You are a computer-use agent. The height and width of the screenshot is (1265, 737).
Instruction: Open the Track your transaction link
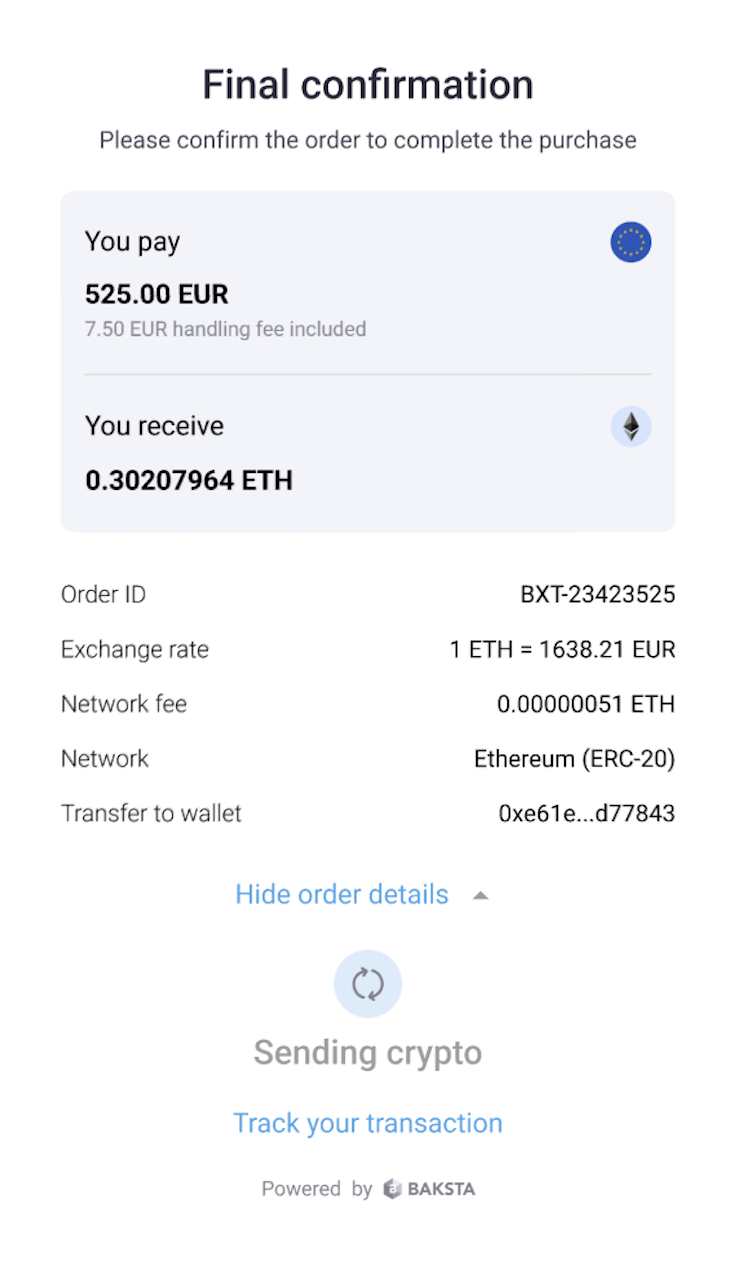click(x=367, y=1123)
